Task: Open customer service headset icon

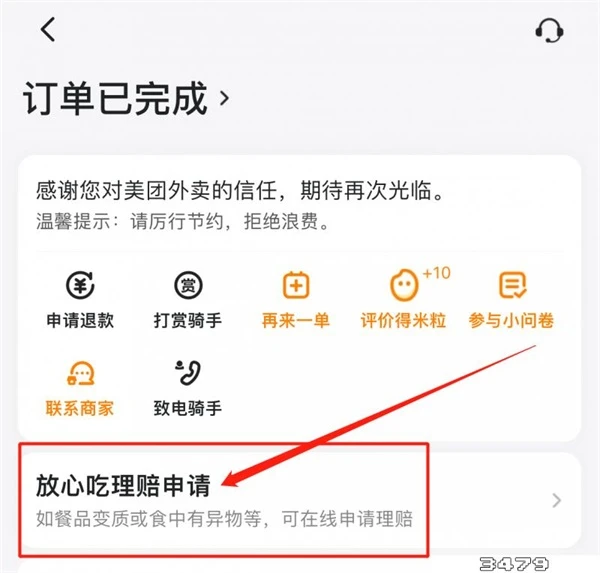Action: (549, 30)
